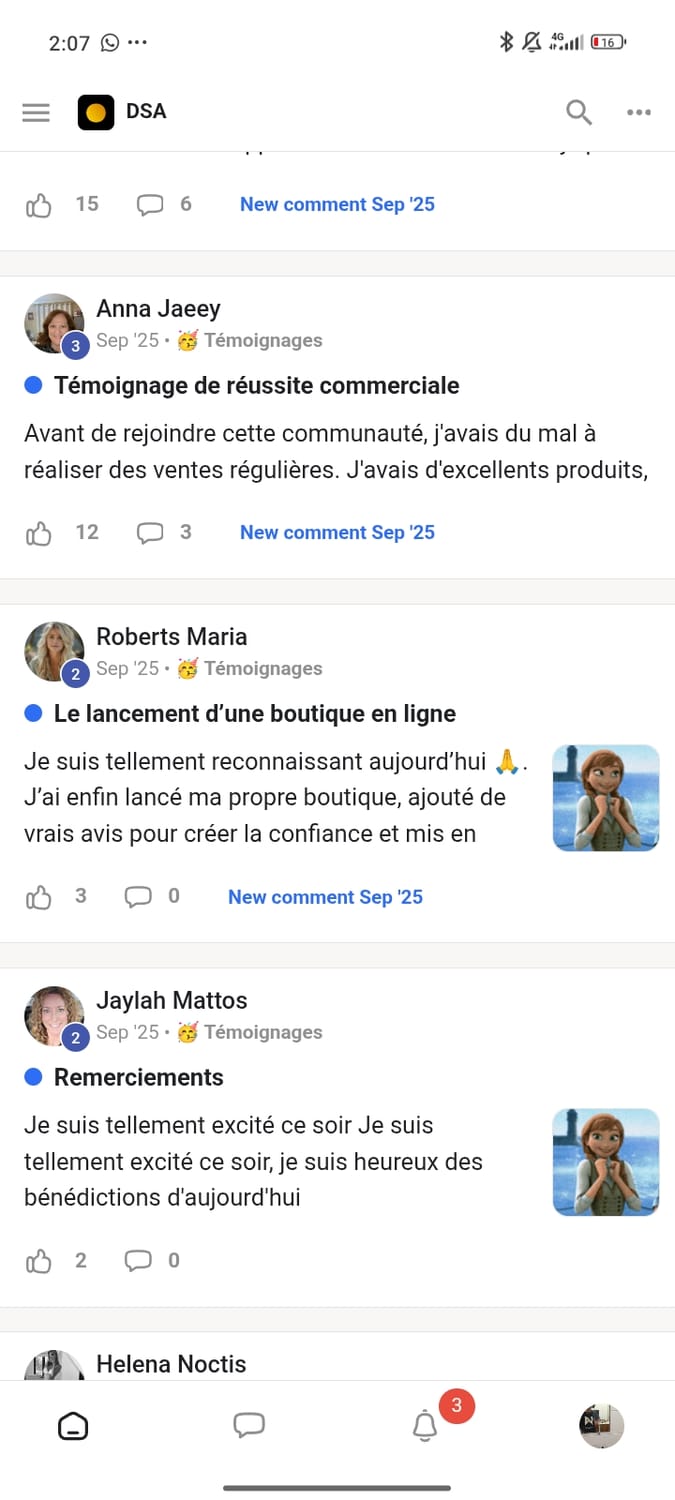Open the post "Témoignage de réussite commerciale"
The width and height of the screenshot is (675, 1500).
256,385
